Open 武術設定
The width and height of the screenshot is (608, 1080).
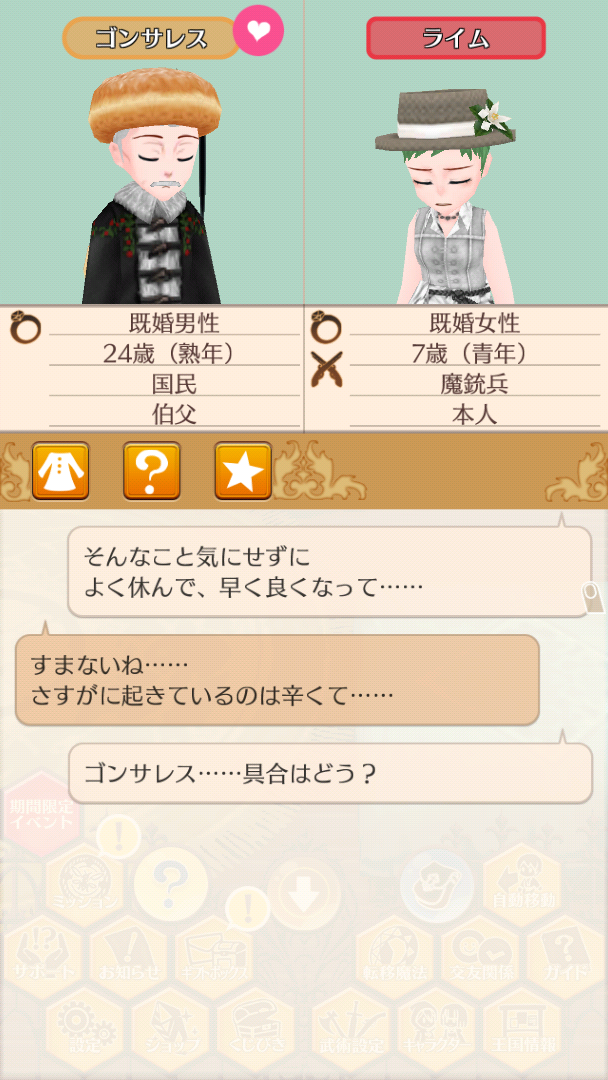(x=350, y=1030)
